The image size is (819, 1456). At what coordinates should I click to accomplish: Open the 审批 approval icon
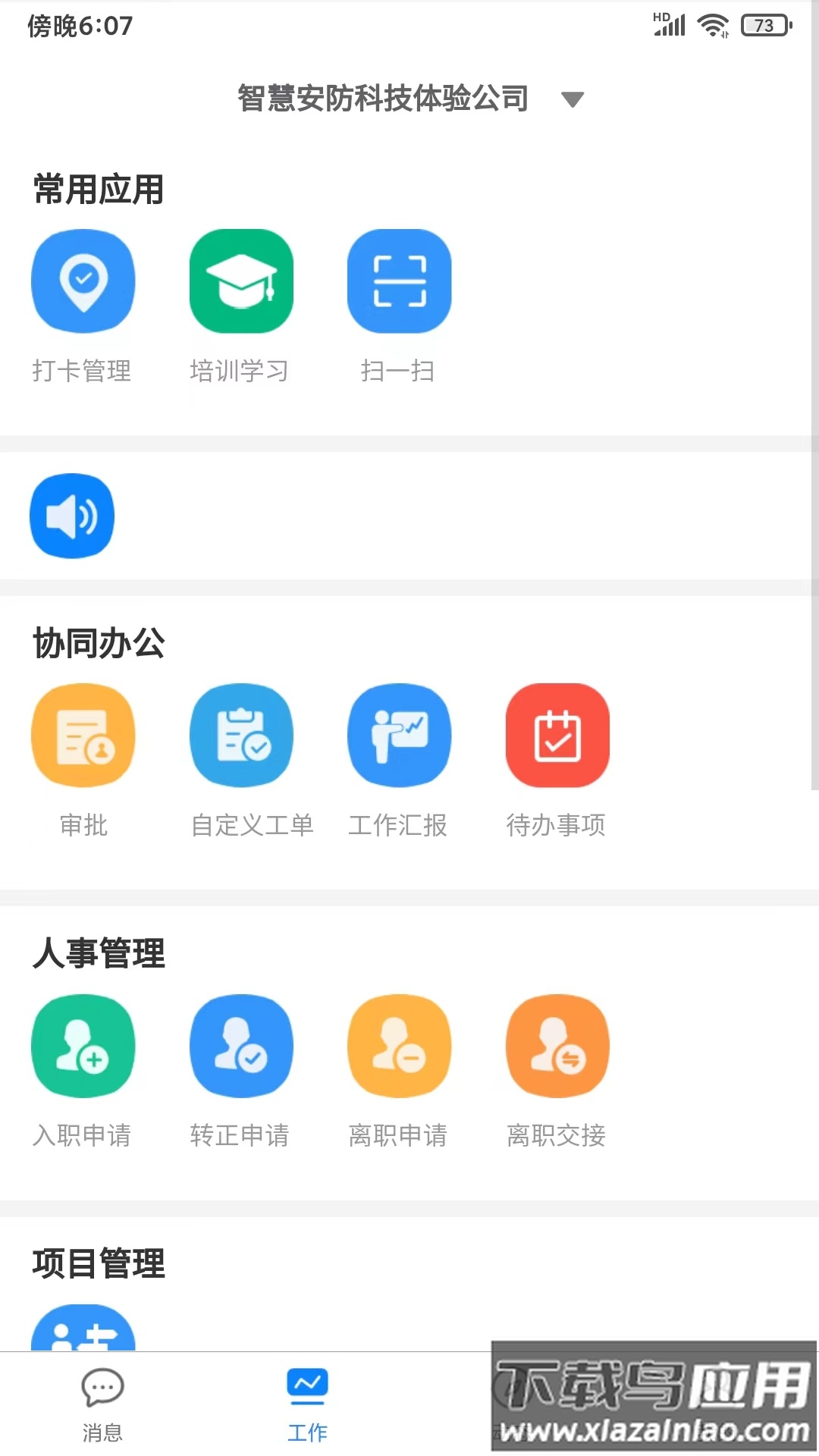pyautogui.click(x=83, y=734)
